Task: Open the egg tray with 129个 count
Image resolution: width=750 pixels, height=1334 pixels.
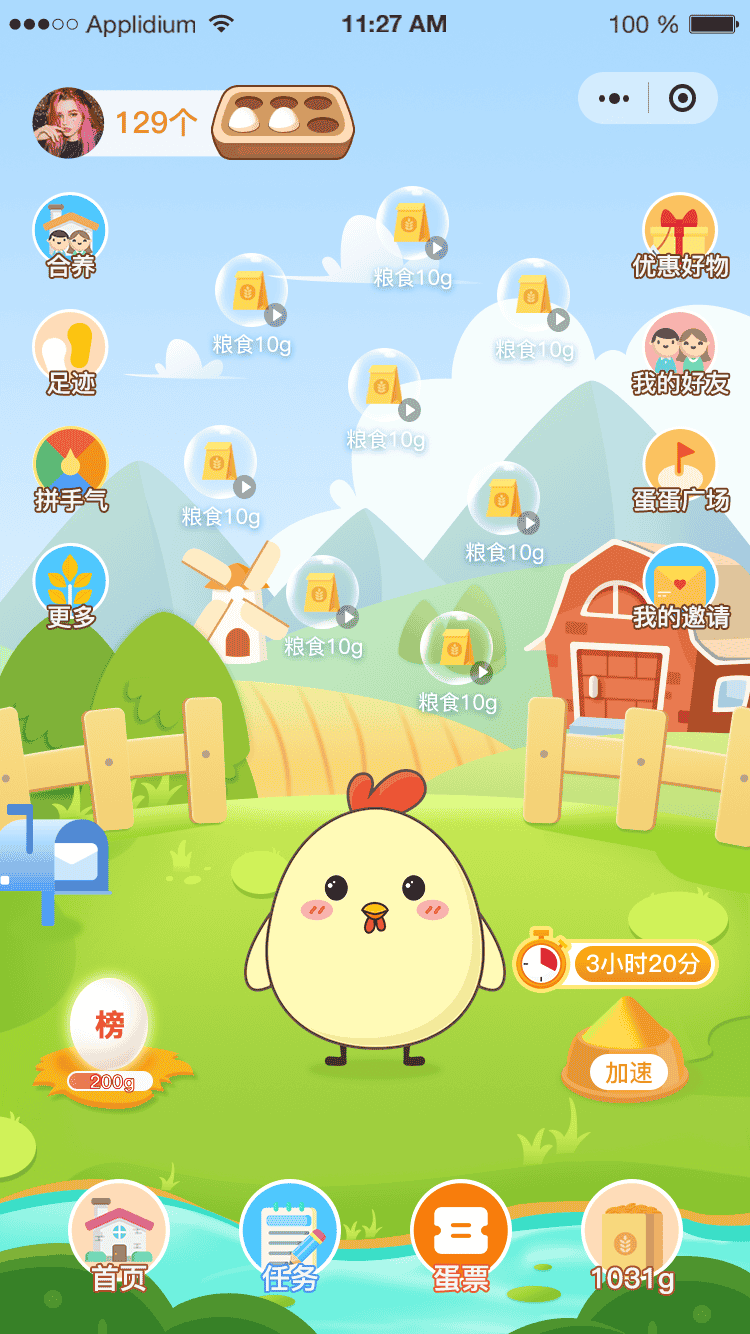Action: pyautogui.click(x=283, y=122)
